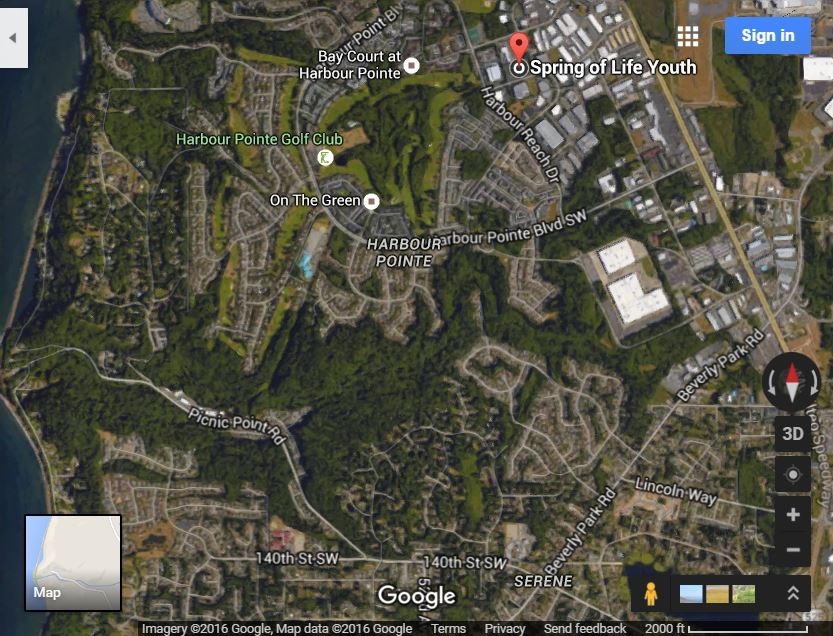Open the On The Green place marker
Image resolution: width=833 pixels, height=636 pixels.
(x=372, y=201)
